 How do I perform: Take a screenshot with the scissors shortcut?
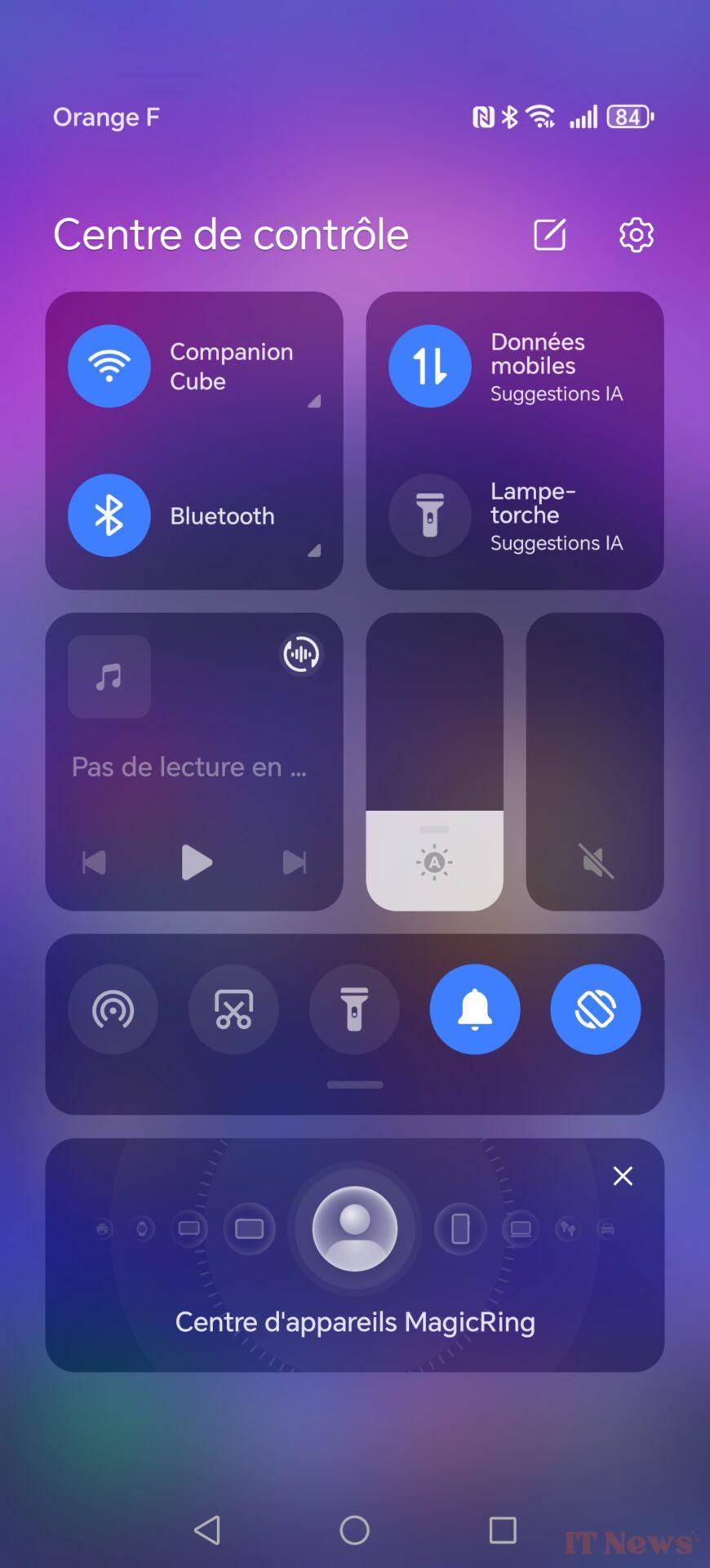(233, 1009)
